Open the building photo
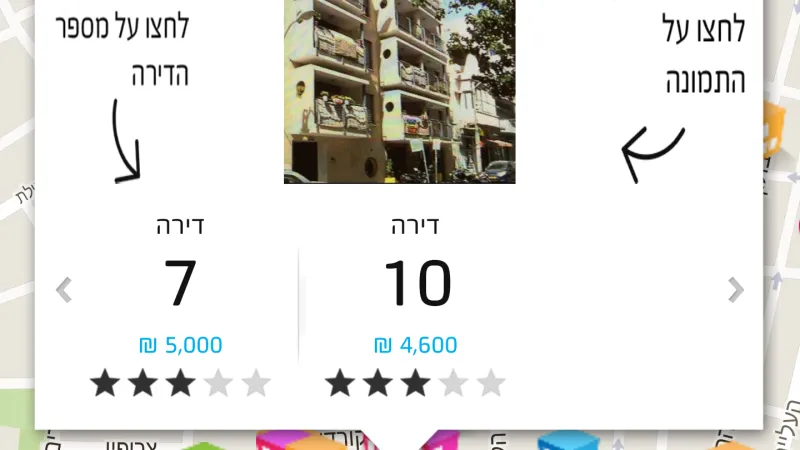The height and width of the screenshot is (450, 800). pyautogui.click(x=399, y=90)
